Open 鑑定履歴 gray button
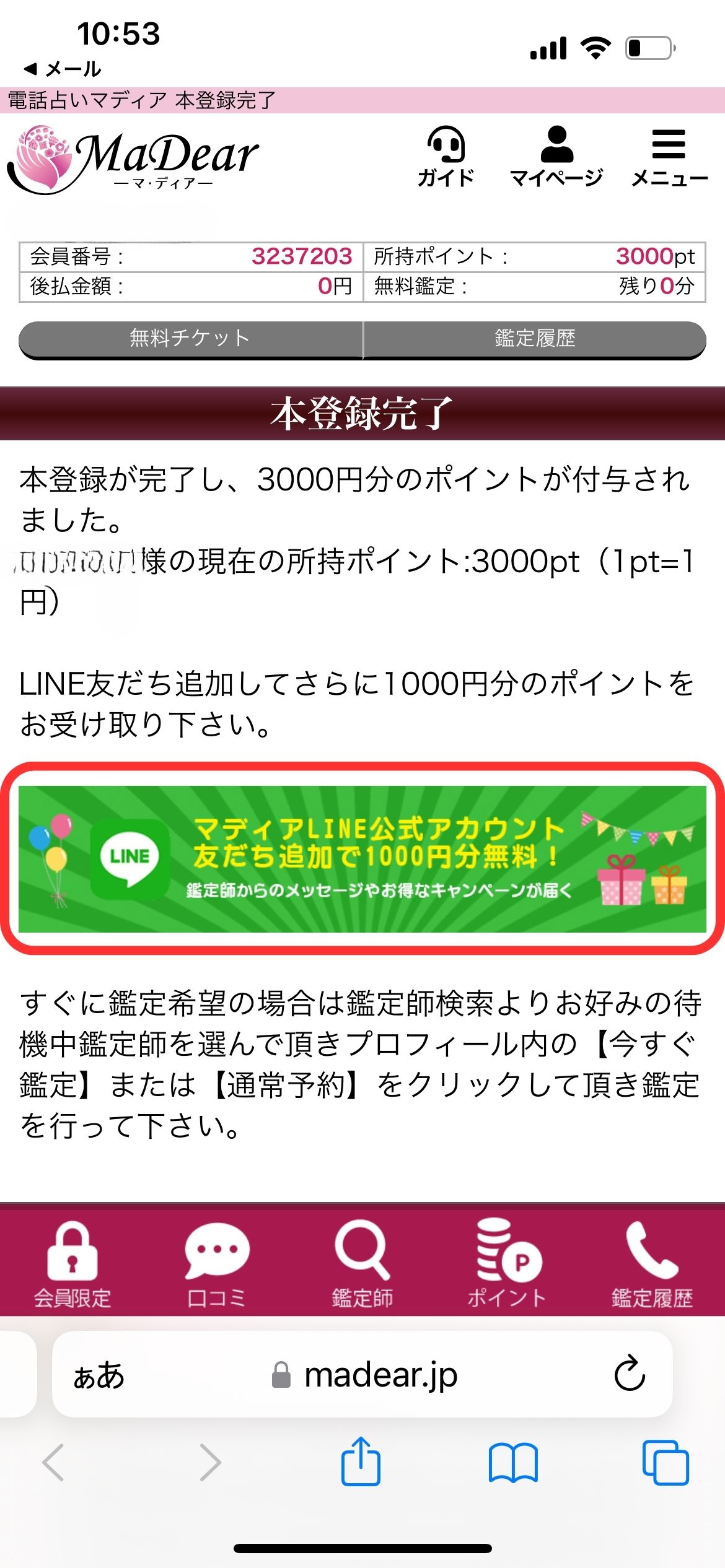The width and height of the screenshot is (725, 1568). (535, 338)
